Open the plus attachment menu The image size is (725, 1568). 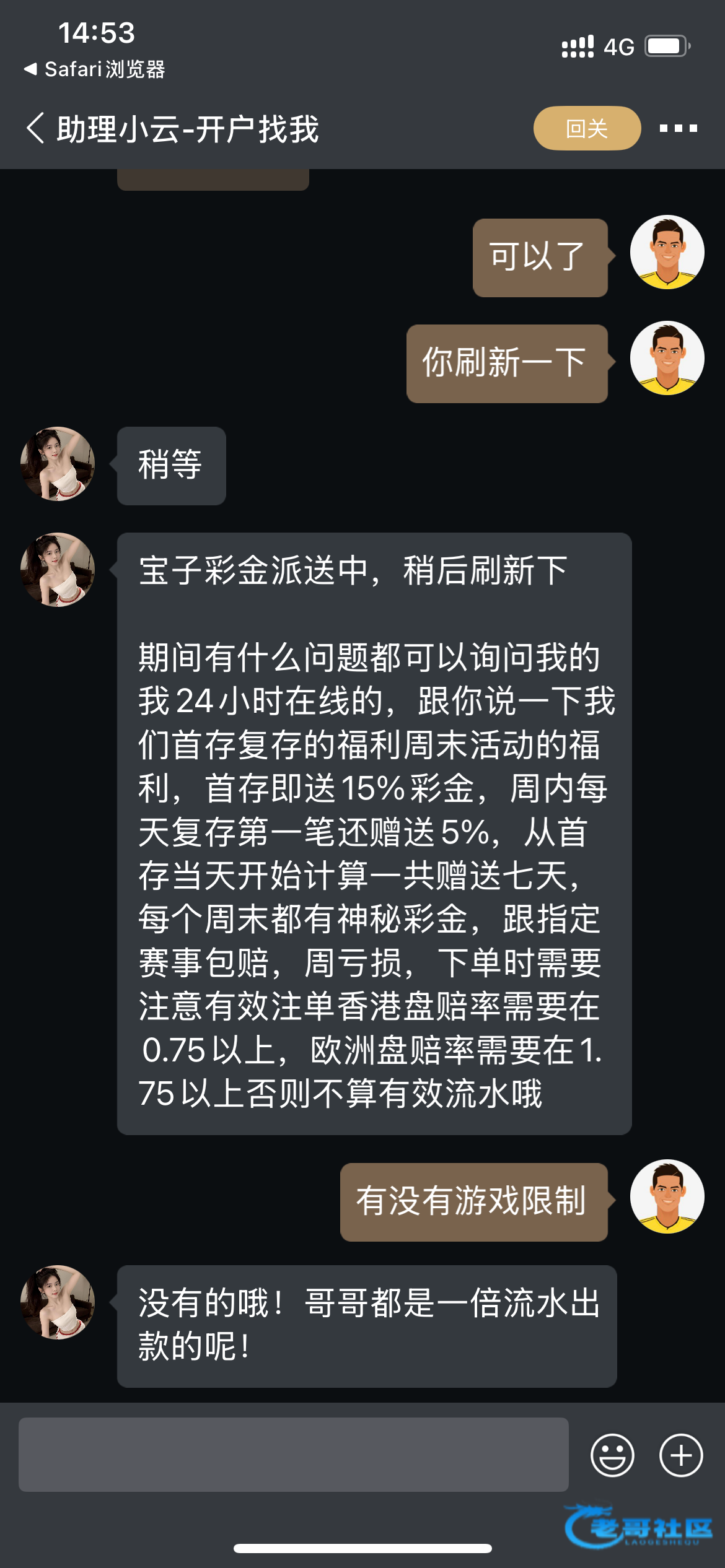tap(680, 1455)
